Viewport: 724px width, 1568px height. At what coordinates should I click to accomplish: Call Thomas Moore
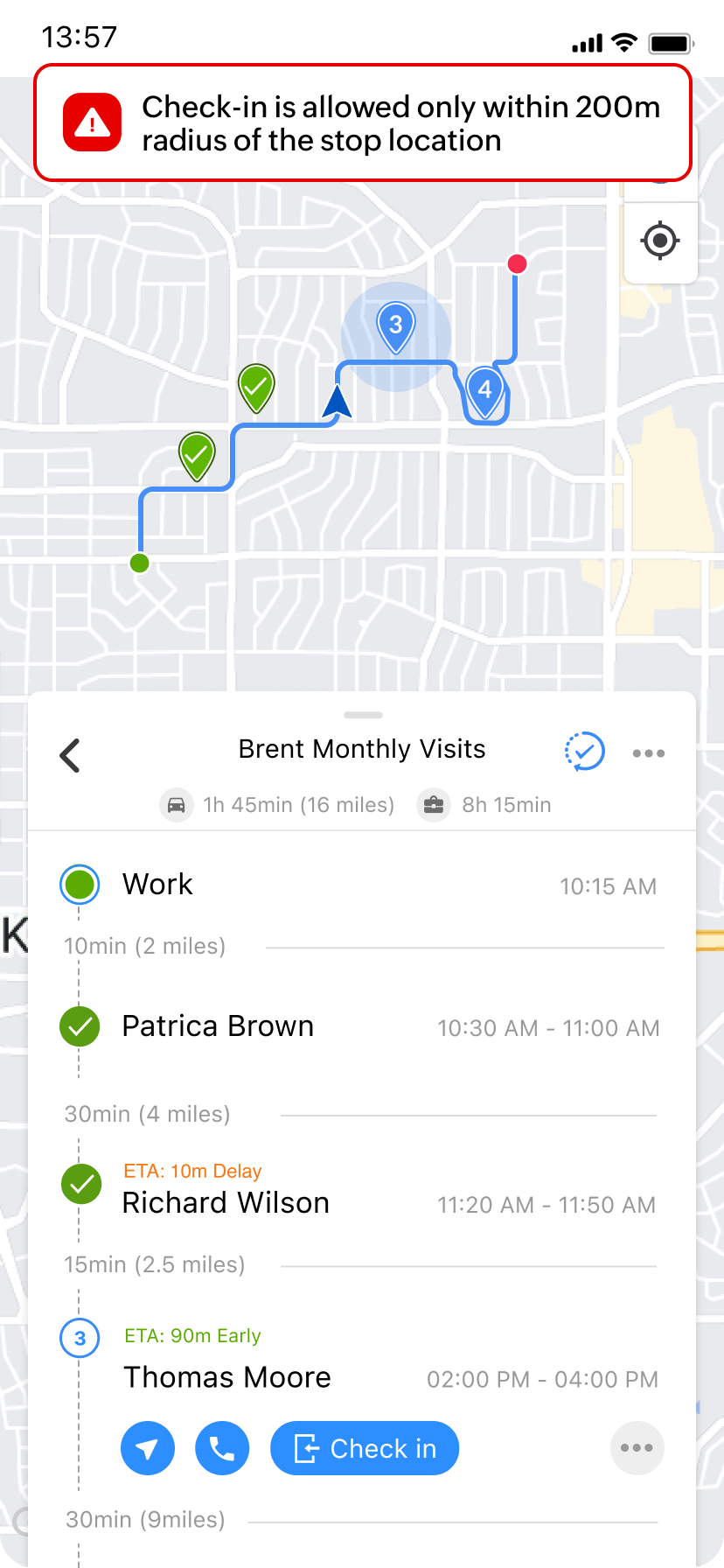pos(222,1448)
